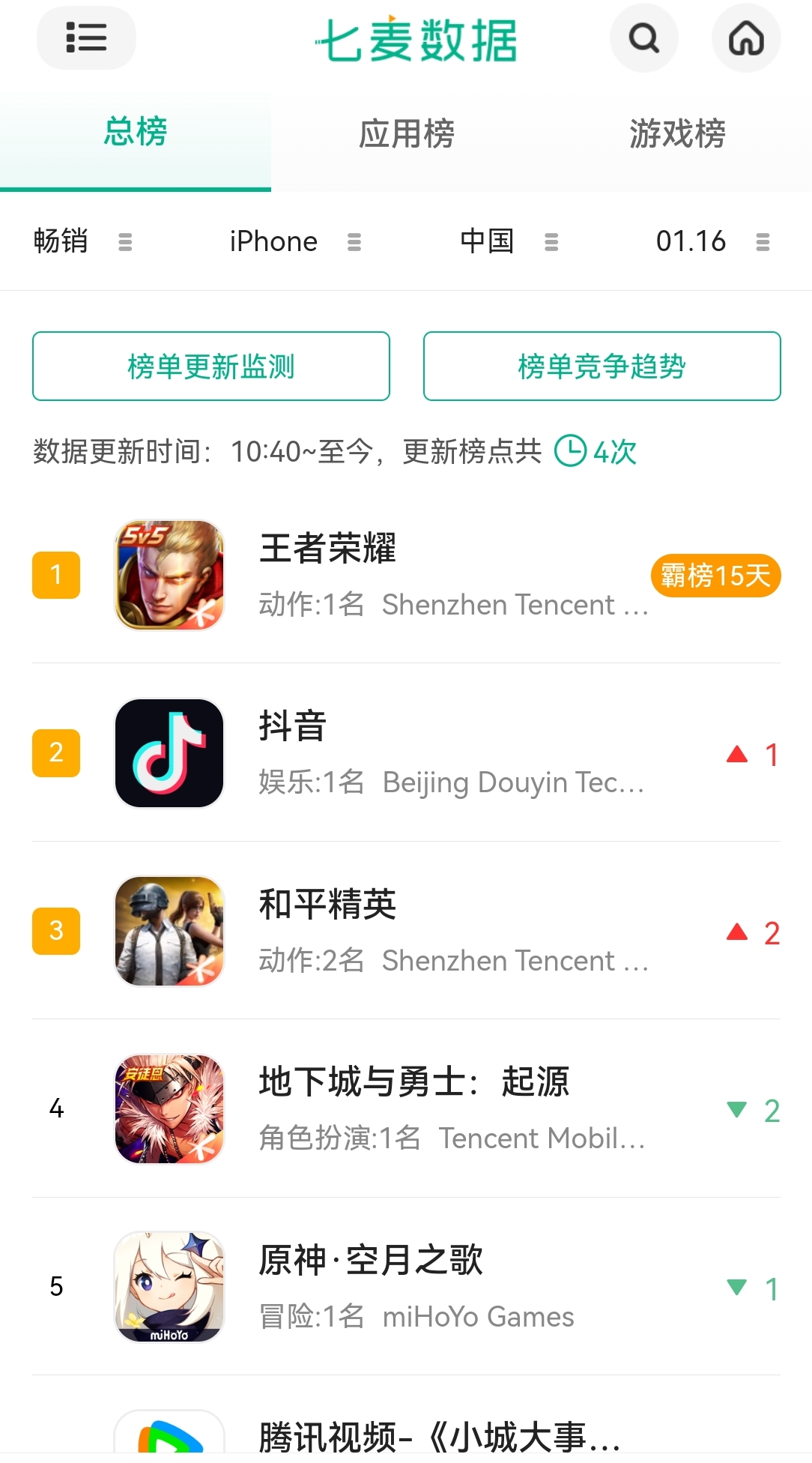Tap the 榜单更新监测 button
812x1463 pixels.
coord(211,366)
